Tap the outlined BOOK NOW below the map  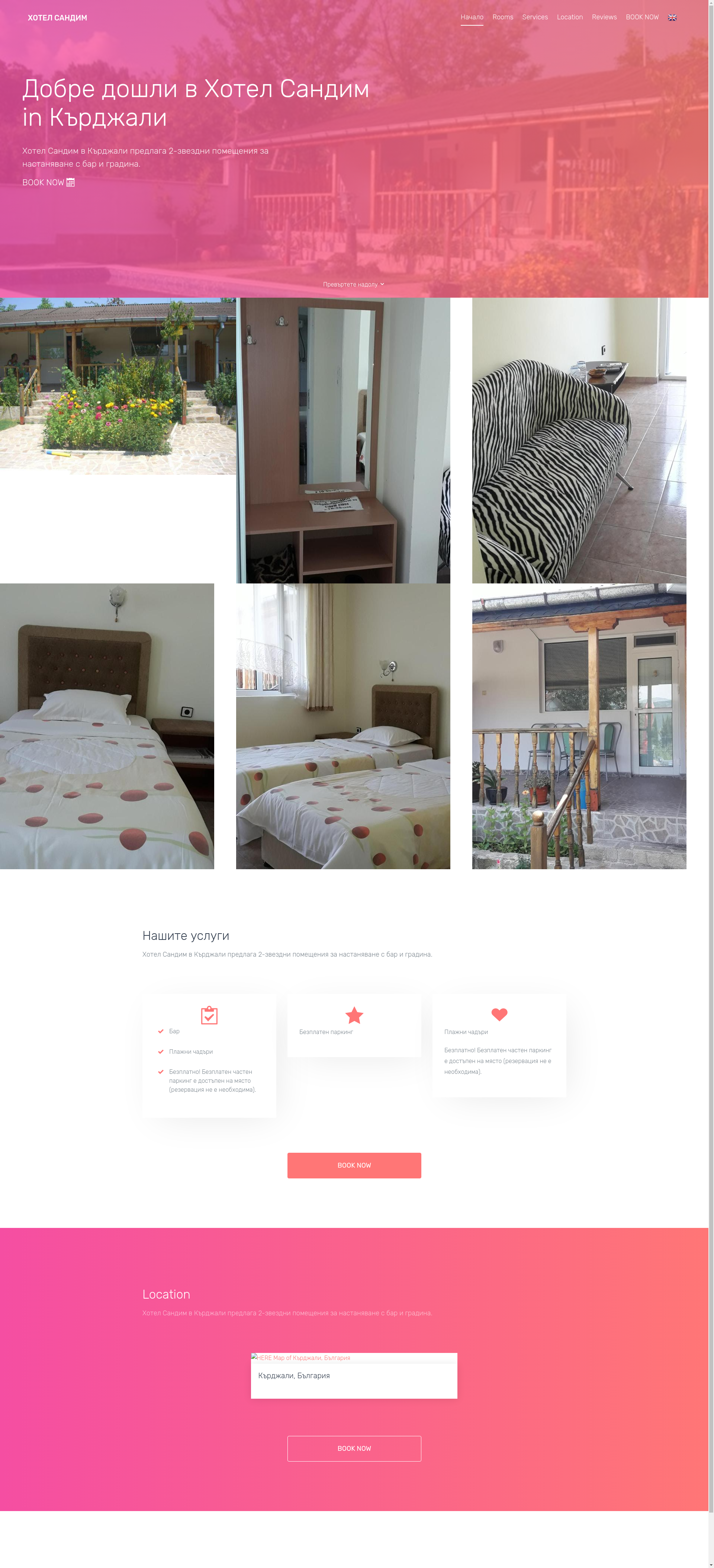[354, 1448]
